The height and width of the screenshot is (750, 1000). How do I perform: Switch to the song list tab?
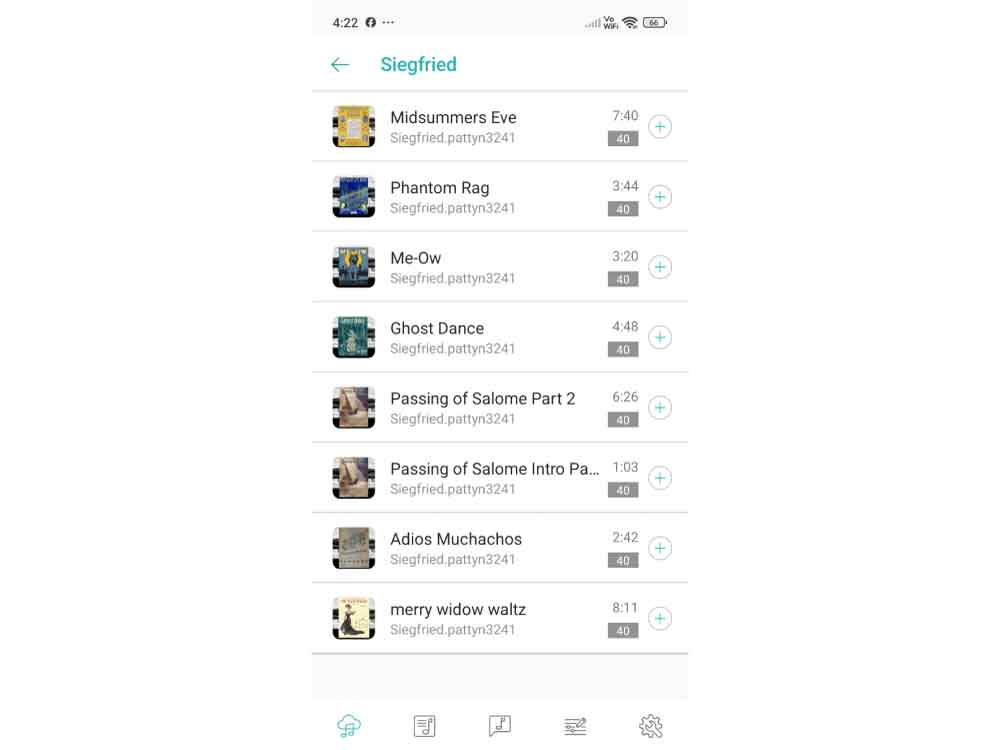(424, 726)
